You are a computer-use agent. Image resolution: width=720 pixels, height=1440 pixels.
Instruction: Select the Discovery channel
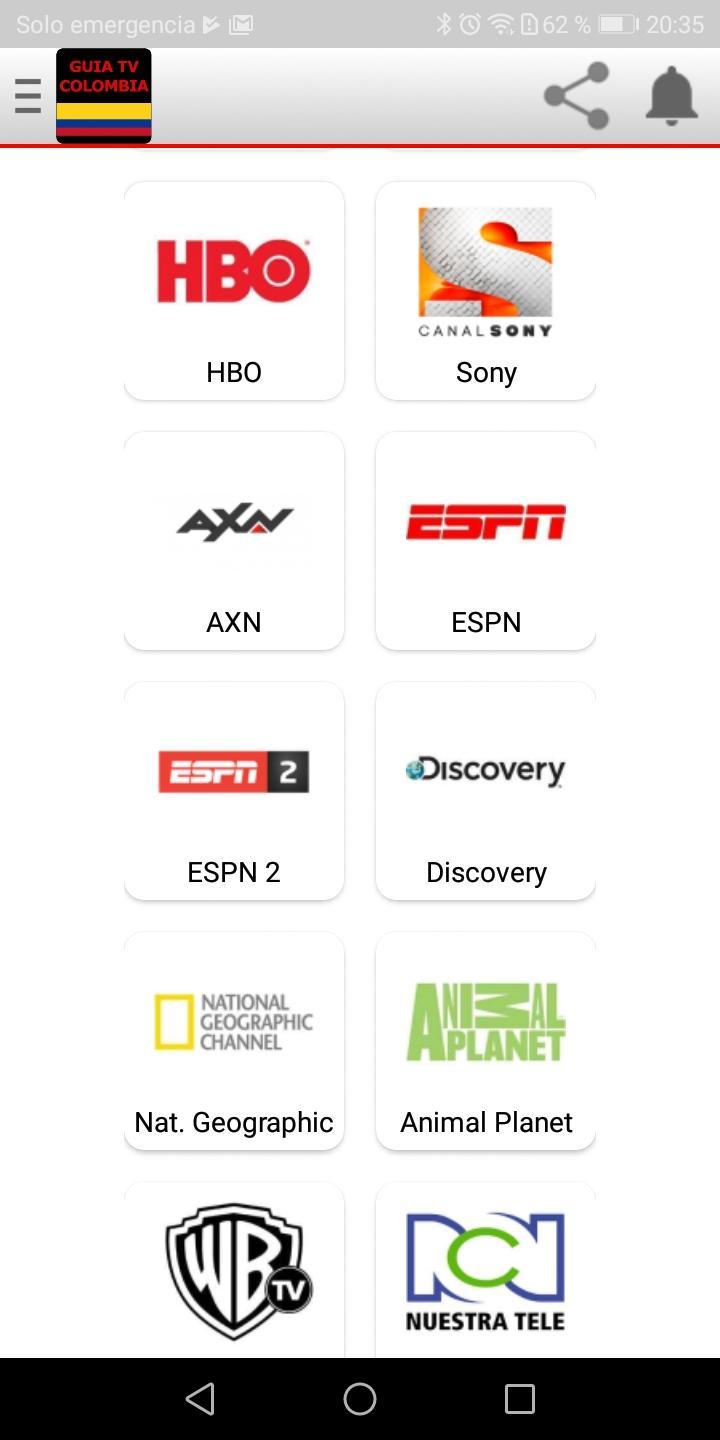tap(486, 790)
